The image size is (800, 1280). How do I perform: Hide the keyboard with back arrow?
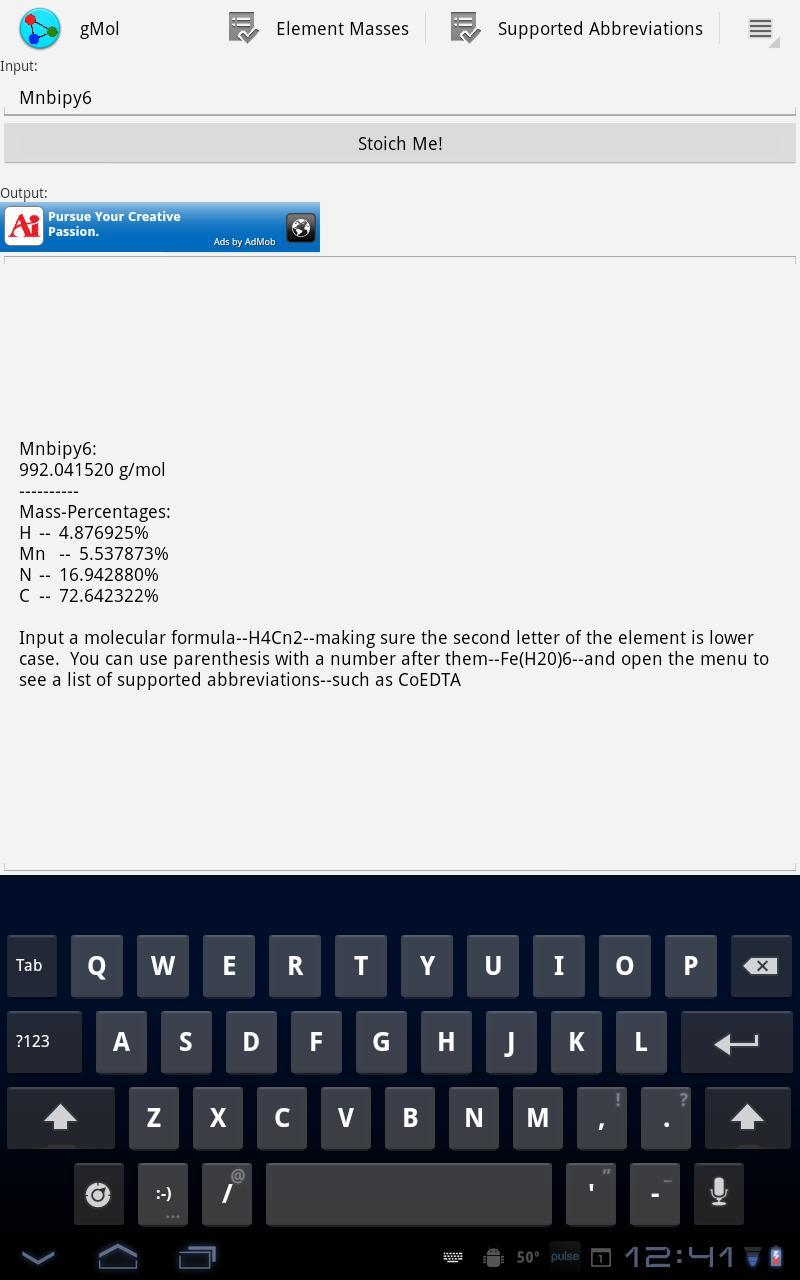(x=38, y=1257)
